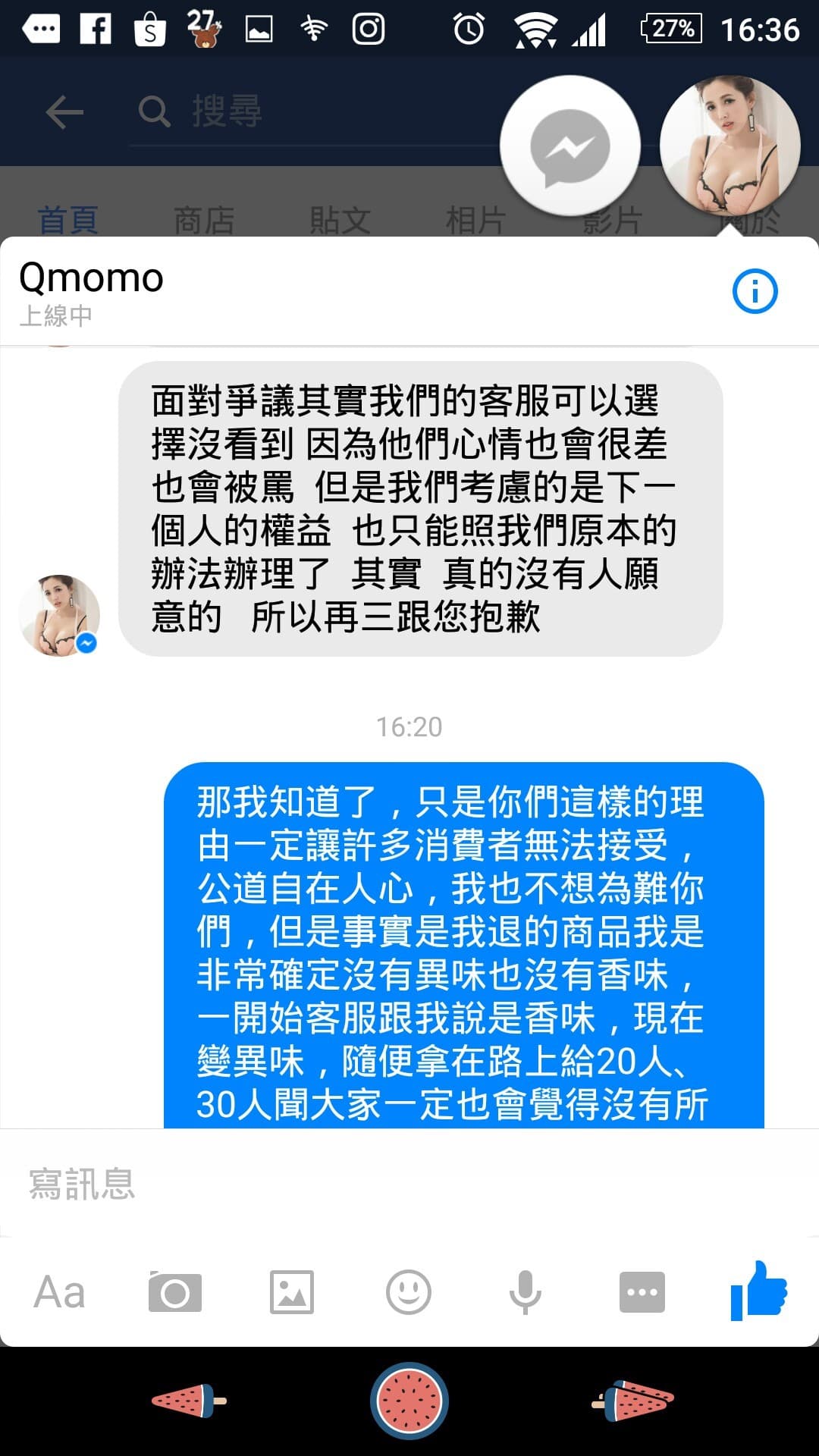The image size is (819, 1456).
Task: Tap the Messenger chat head bubble
Action: (x=570, y=146)
